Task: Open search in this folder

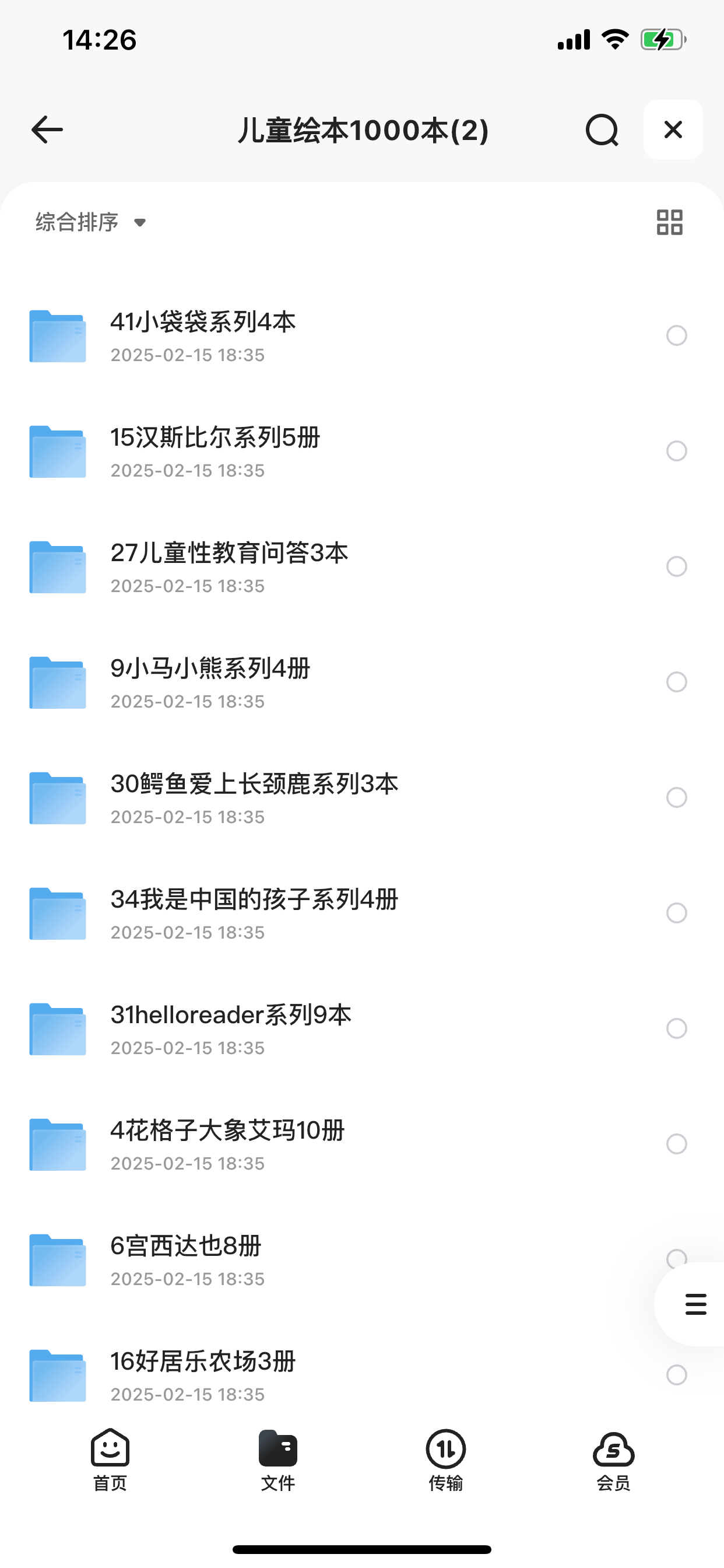Action: point(602,129)
